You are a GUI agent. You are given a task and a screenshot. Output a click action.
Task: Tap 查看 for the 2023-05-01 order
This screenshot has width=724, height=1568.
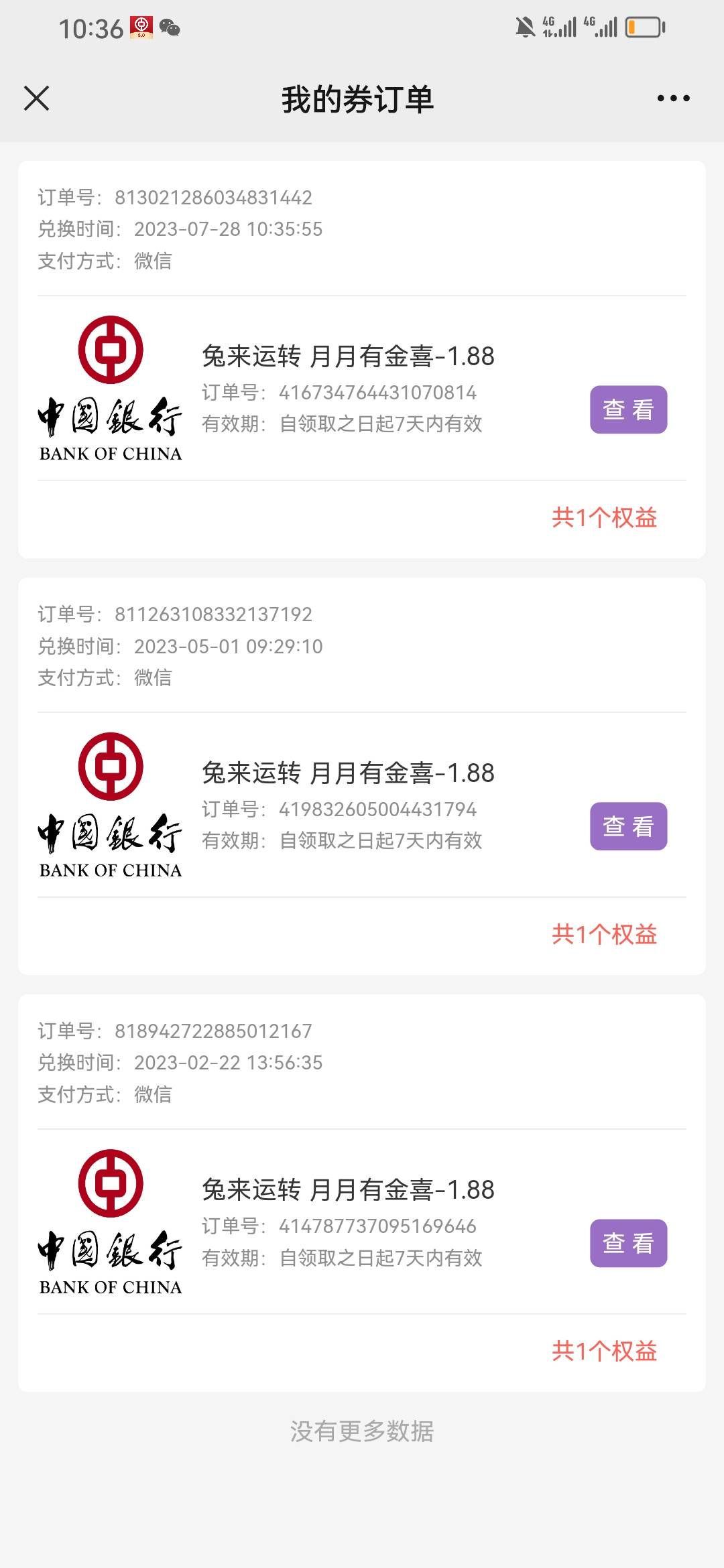pyautogui.click(x=628, y=826)
